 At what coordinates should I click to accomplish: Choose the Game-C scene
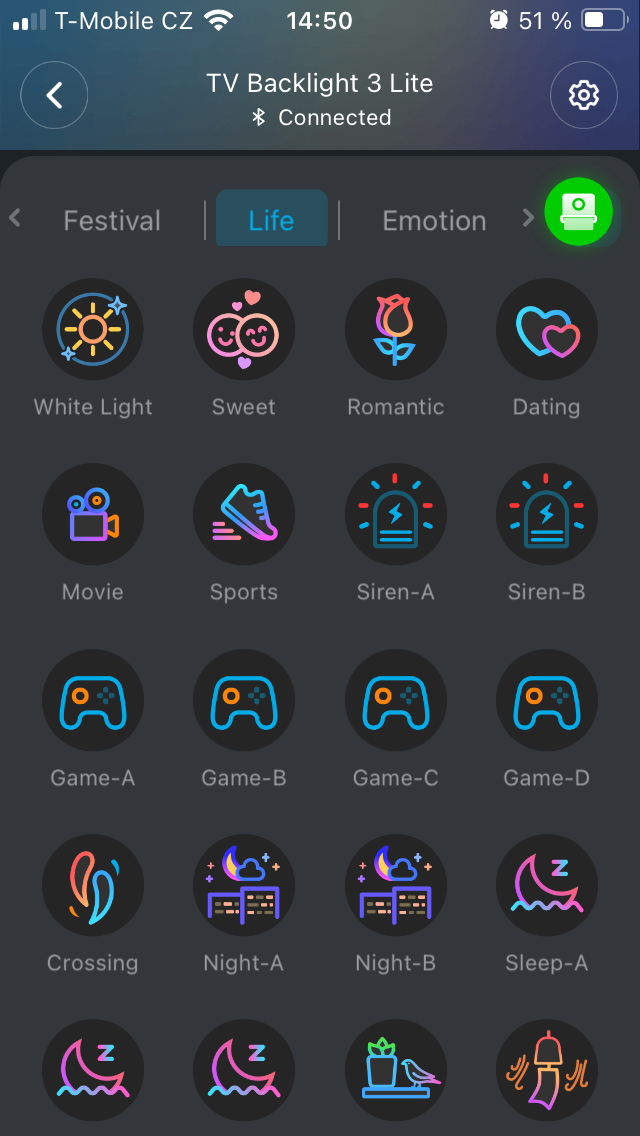[396, 700]
